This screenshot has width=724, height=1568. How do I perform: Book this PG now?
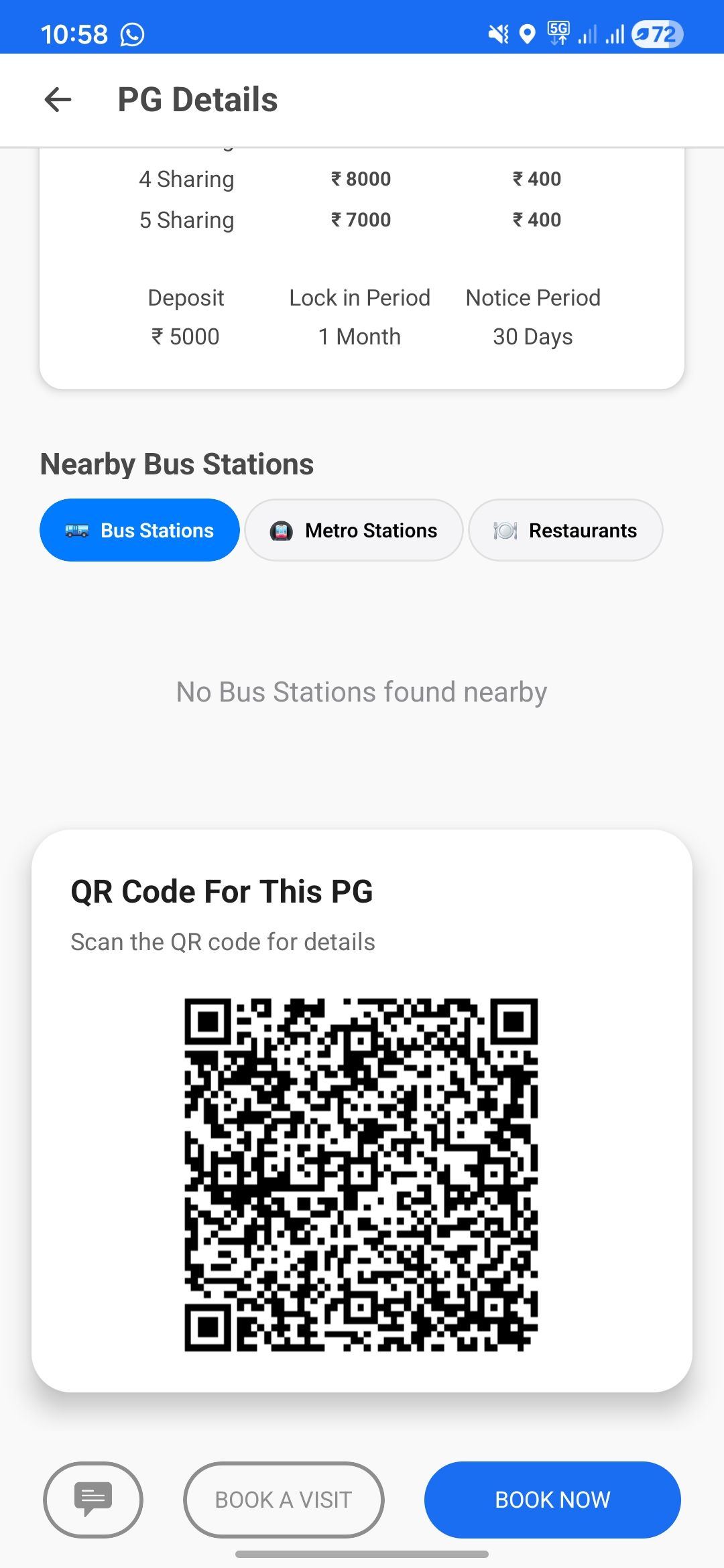pos(552,1499)
